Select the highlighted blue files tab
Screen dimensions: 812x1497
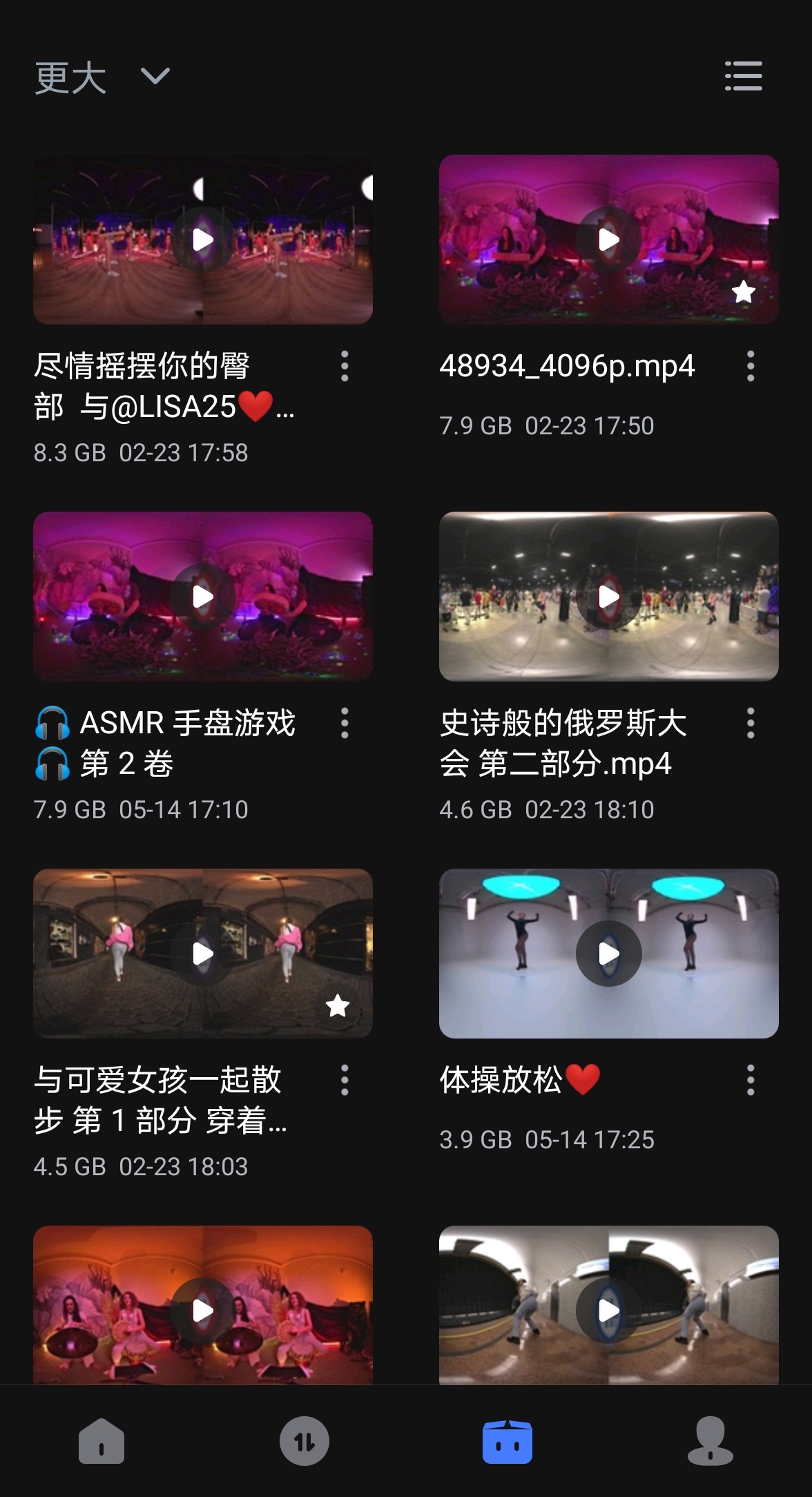click(507, 1441)
